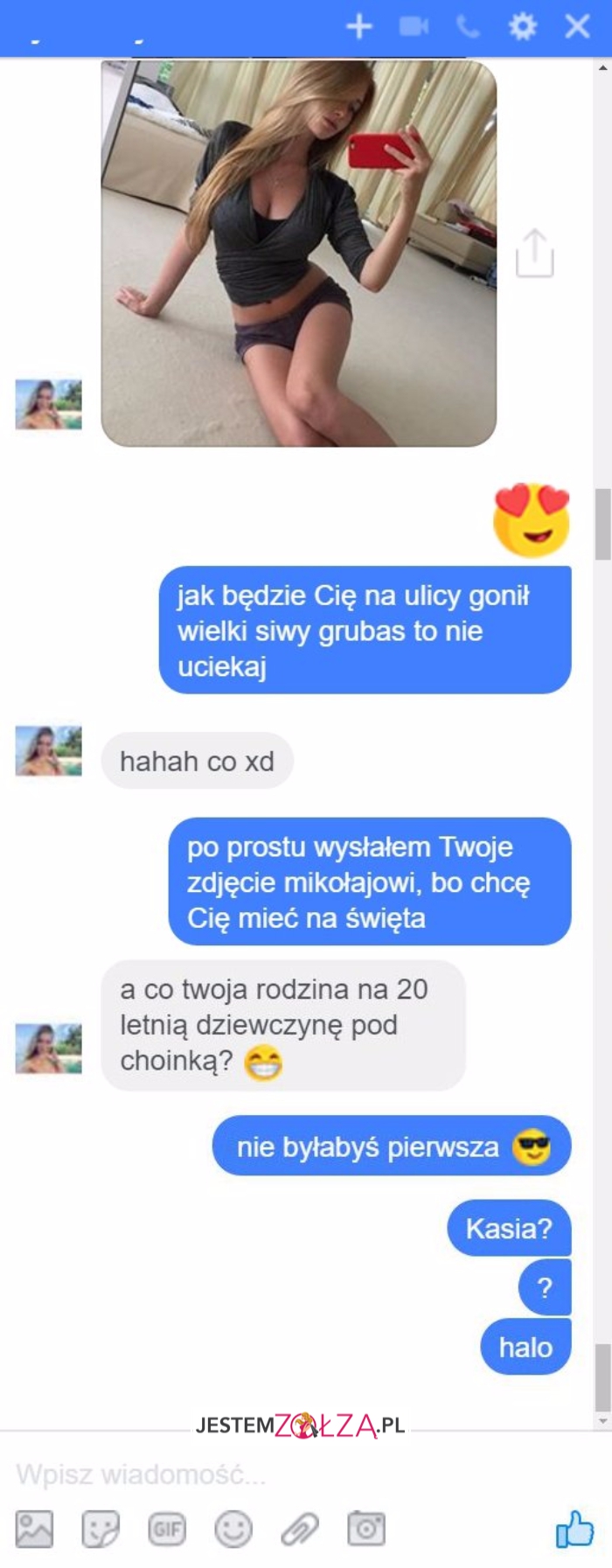
Task: Open the received selfie photo
Action: [298, 254]
